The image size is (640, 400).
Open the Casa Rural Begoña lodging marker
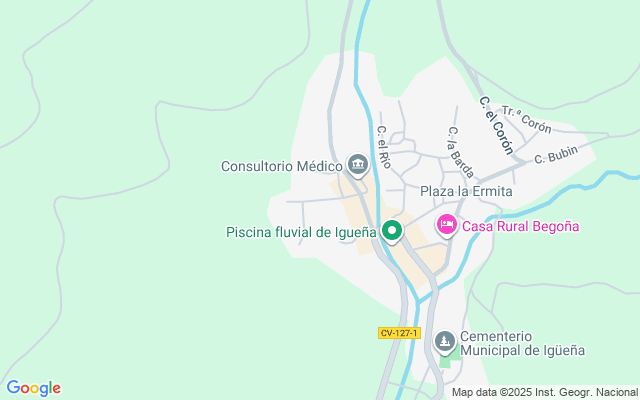coord(447,226)
